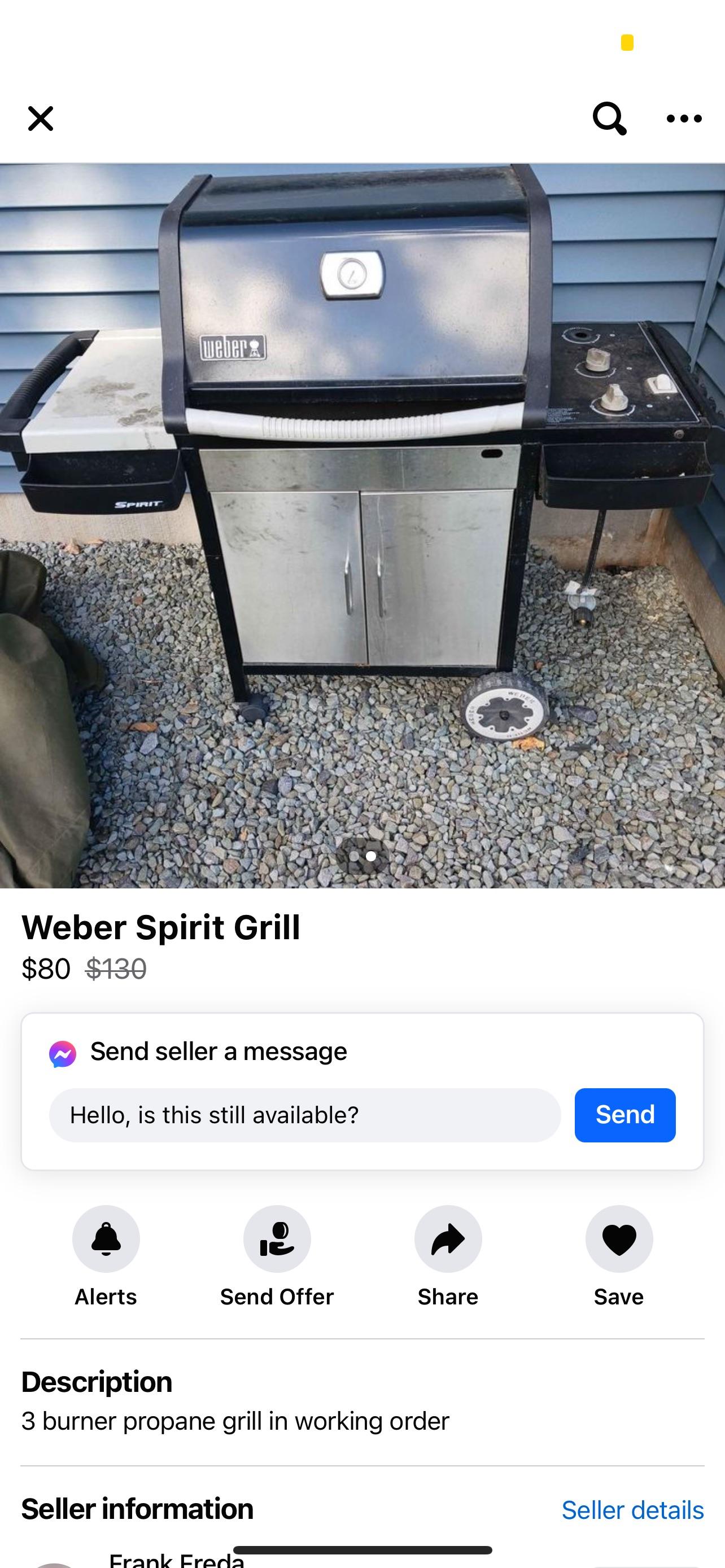Open the three-dot options menu
The height and width of the screenshot is (1568, 725).
coord(683,119)
